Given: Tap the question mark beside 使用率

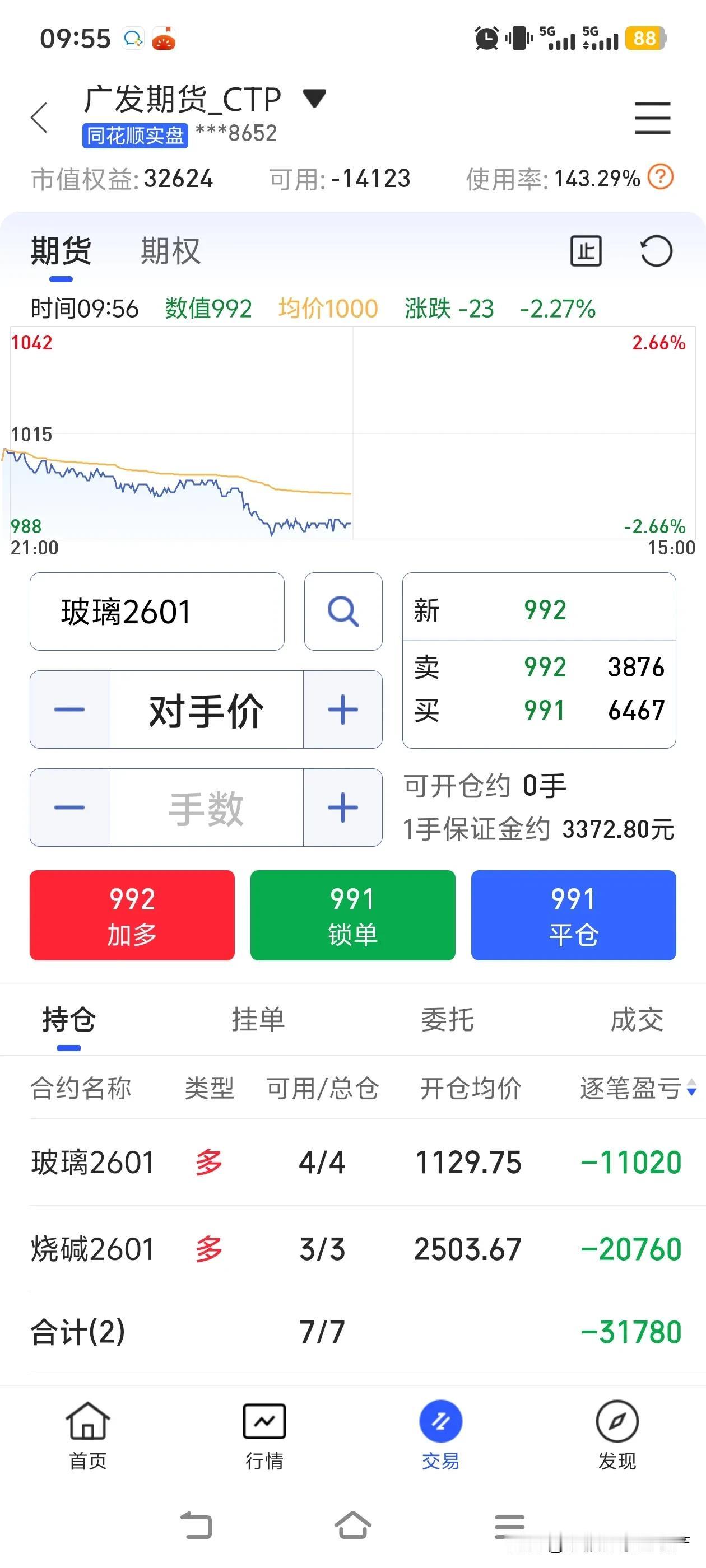Looking at the screenshot, I should click(x=662, y=177).
